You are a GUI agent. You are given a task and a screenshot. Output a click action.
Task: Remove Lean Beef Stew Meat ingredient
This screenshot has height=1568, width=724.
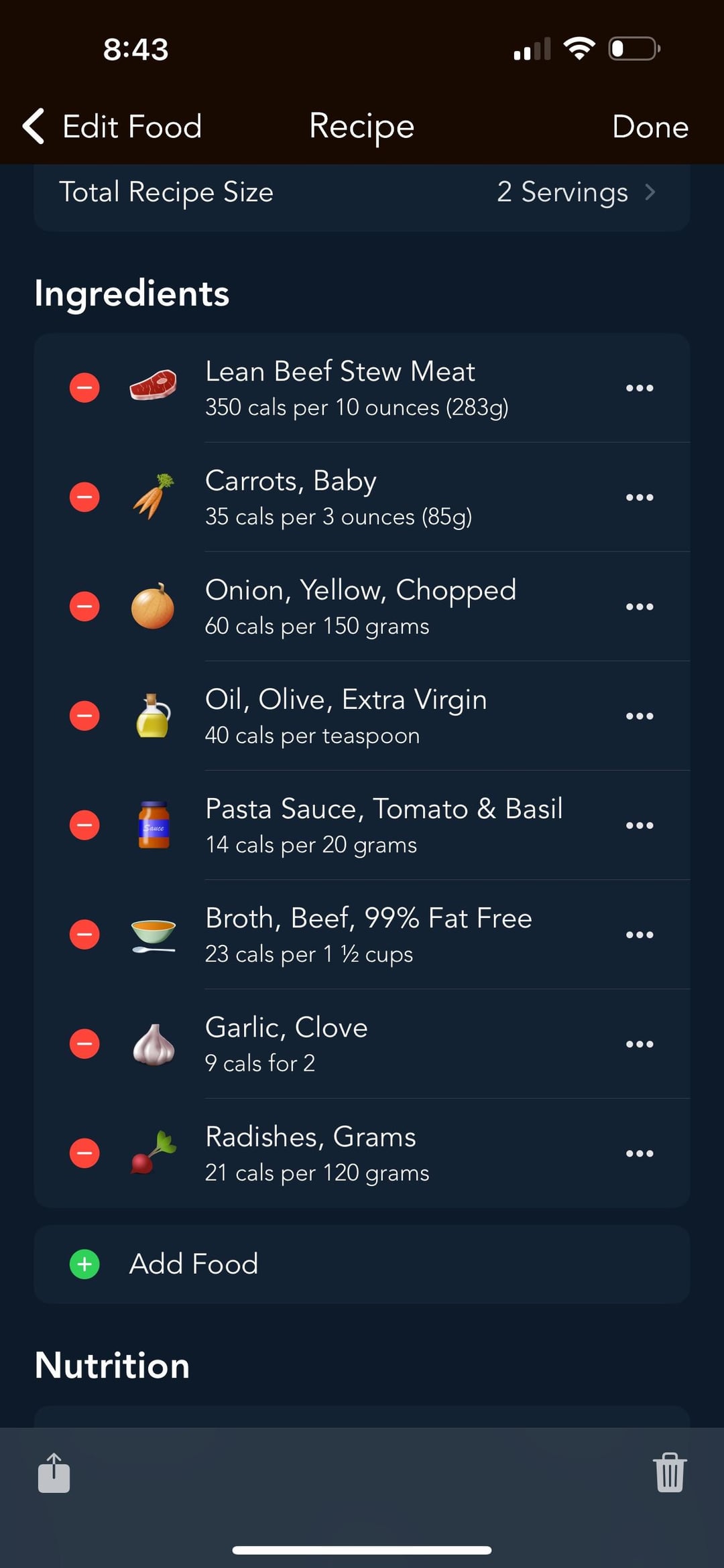click(x=84, y=388)
